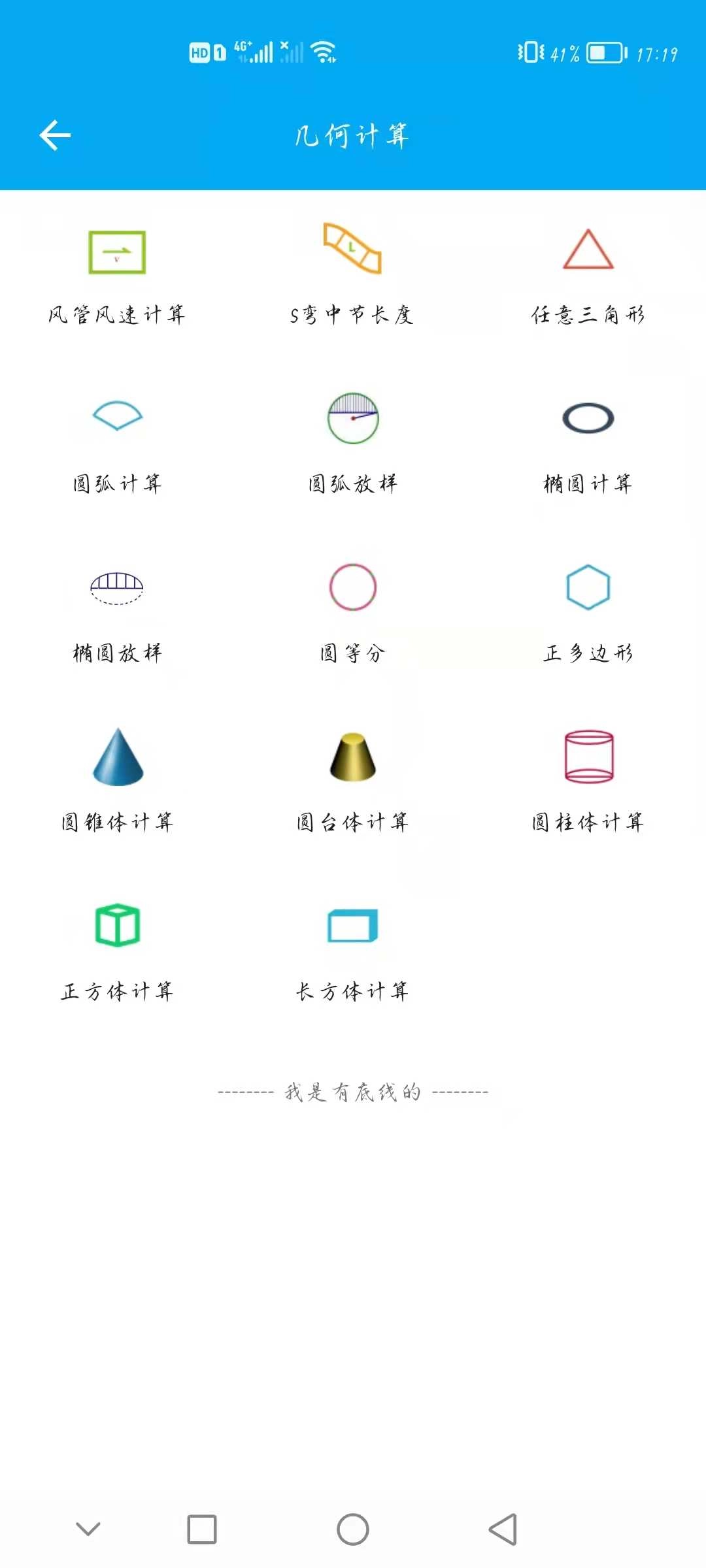Tap the 几何计算 title bar text
The height and width of the screenshot is (1568, 706).
tap(353, 135)
